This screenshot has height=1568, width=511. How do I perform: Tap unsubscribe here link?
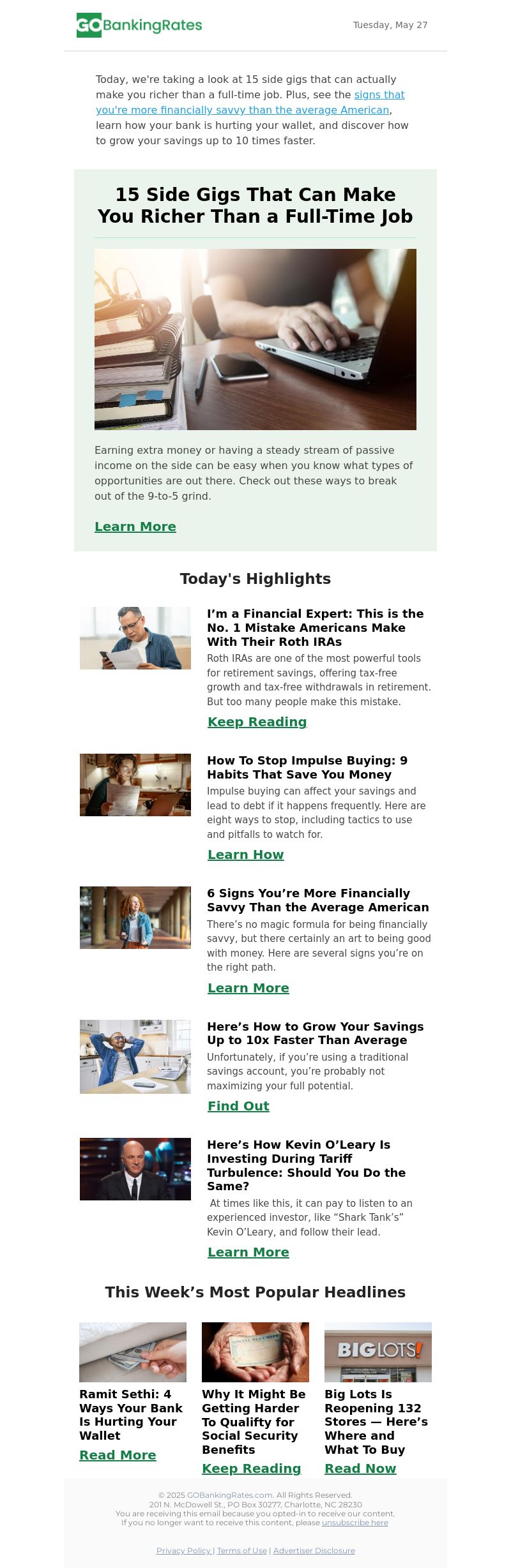(355, 1523)
